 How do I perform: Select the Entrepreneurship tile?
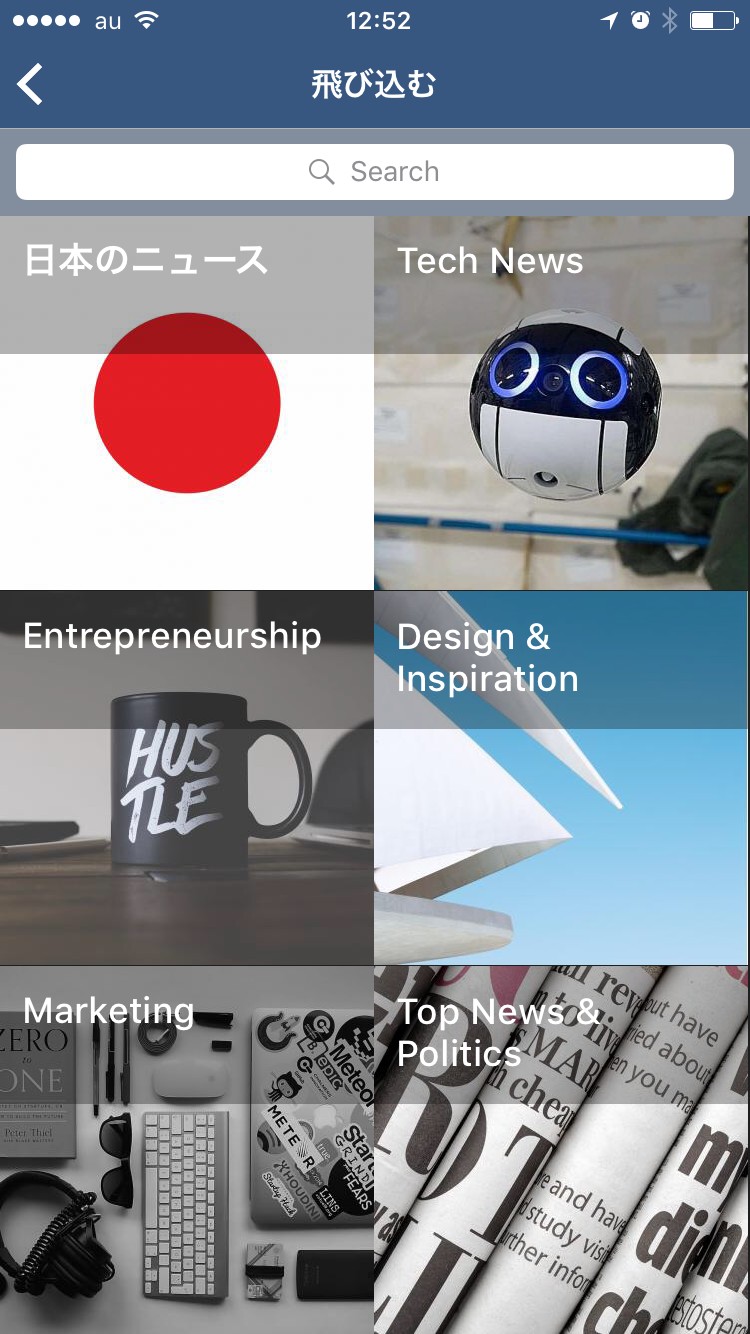point(187,777)
